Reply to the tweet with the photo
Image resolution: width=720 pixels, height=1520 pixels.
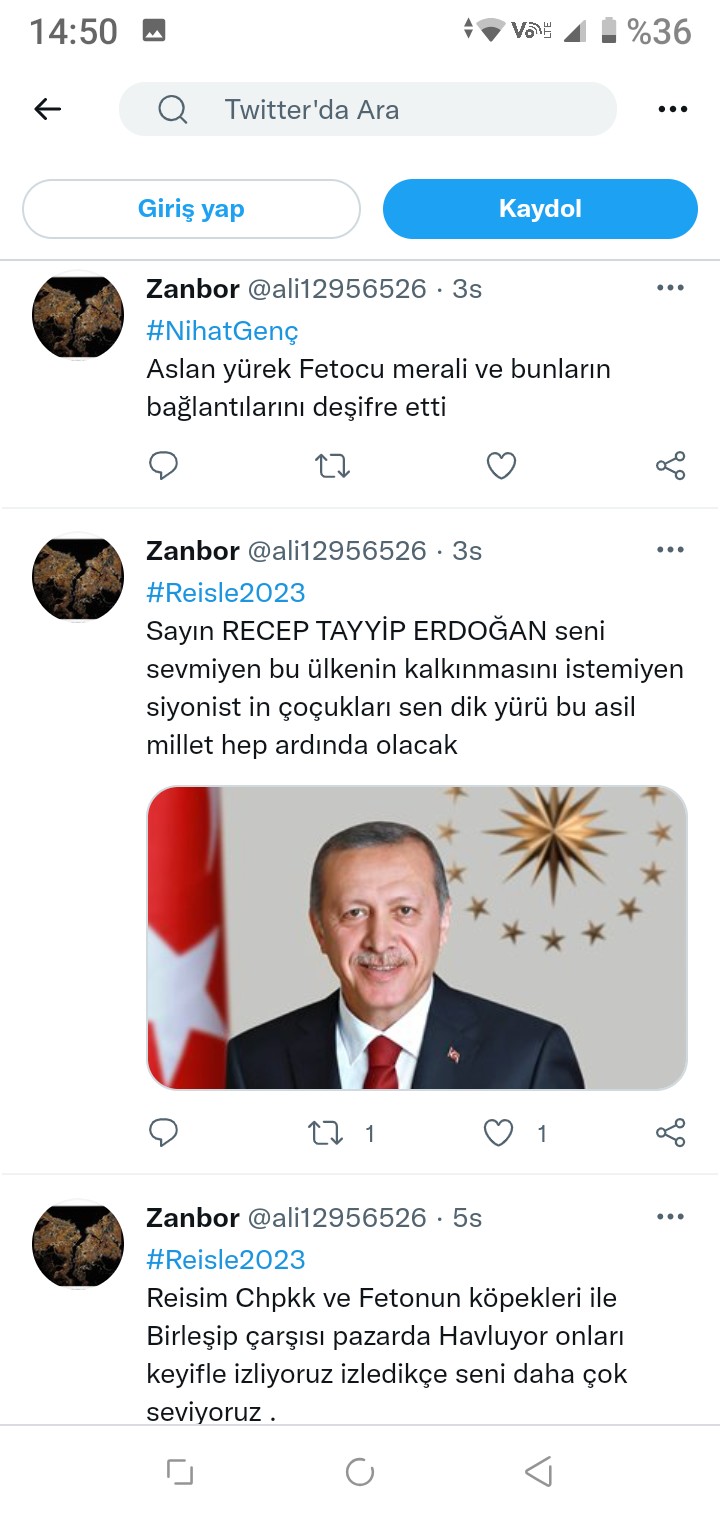point(163,1132)
